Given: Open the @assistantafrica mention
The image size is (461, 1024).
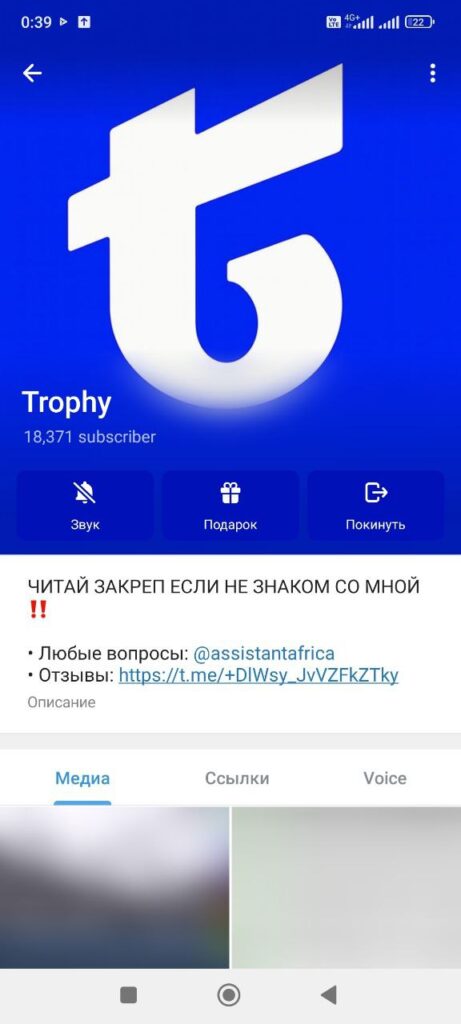Looking at the screenshot, I should [x=264, y=653].
